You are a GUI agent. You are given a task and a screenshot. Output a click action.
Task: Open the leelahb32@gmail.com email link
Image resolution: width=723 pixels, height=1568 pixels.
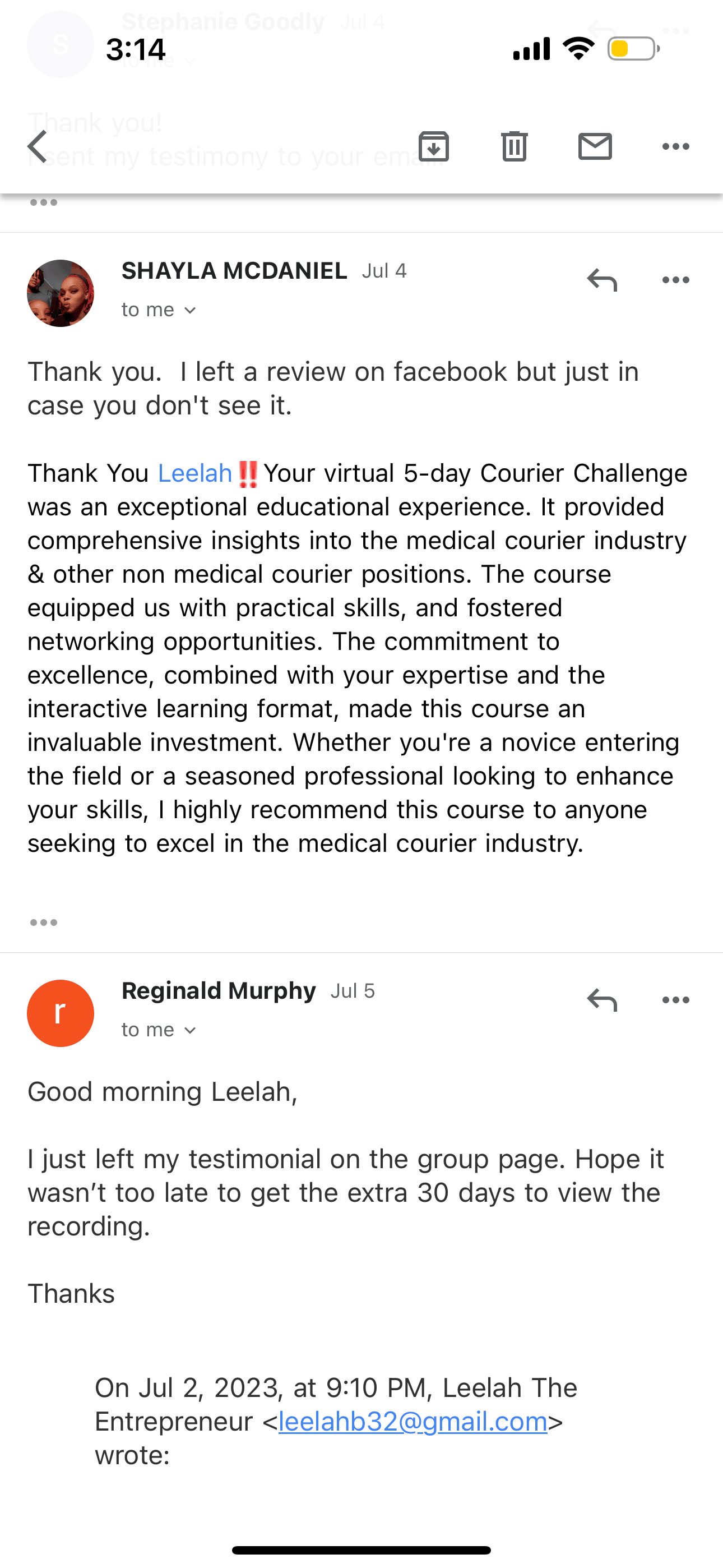413,1421
